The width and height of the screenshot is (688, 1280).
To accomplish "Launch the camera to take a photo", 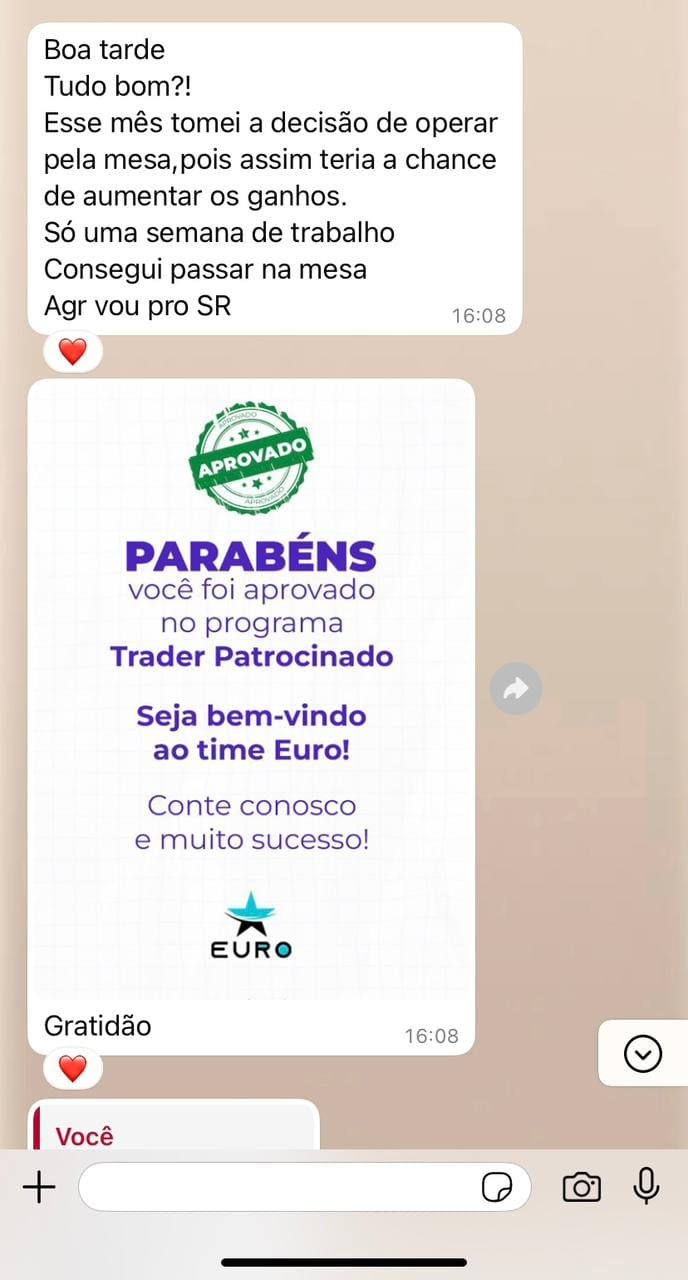I will (581, 1187).
